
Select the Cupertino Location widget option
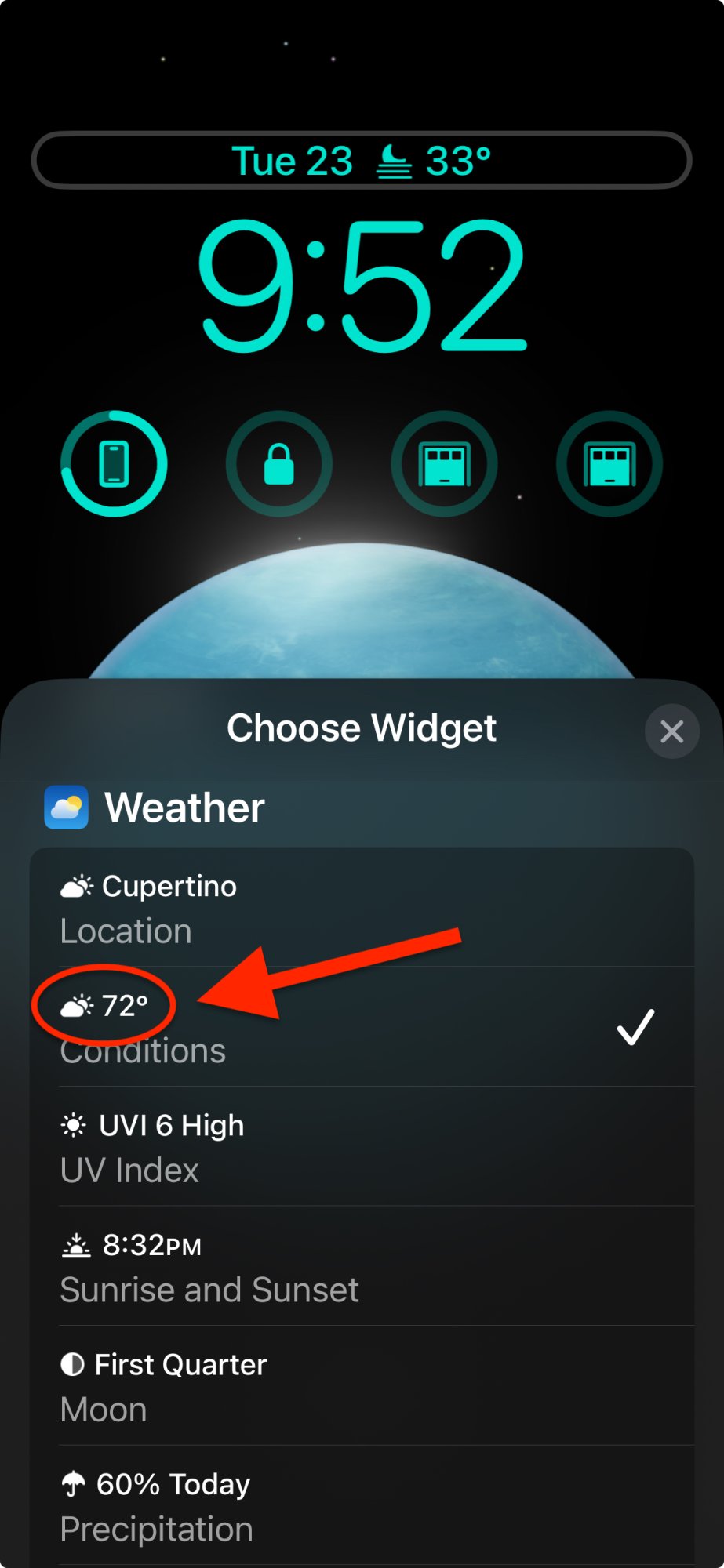pos(361,908)
